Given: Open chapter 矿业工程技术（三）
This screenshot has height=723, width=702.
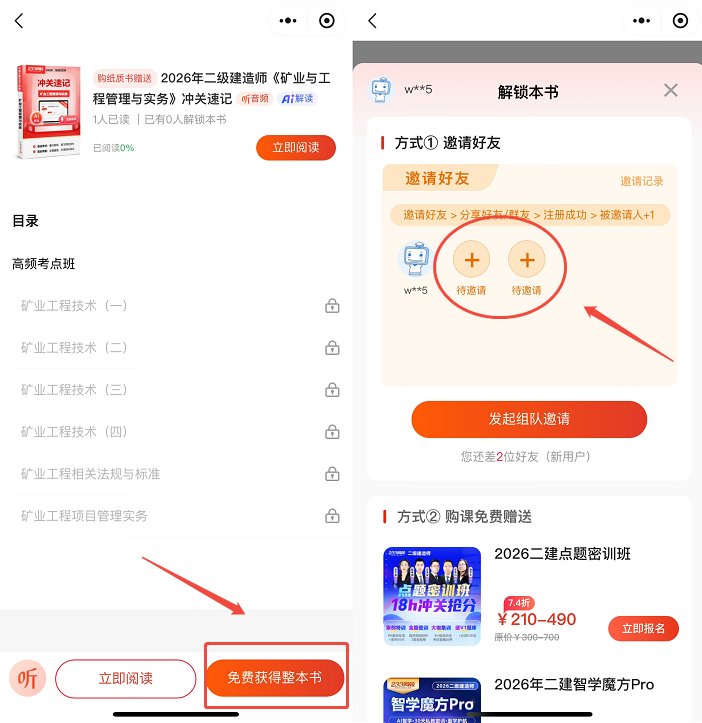Looking at the screenshot, I should point(74,390).
